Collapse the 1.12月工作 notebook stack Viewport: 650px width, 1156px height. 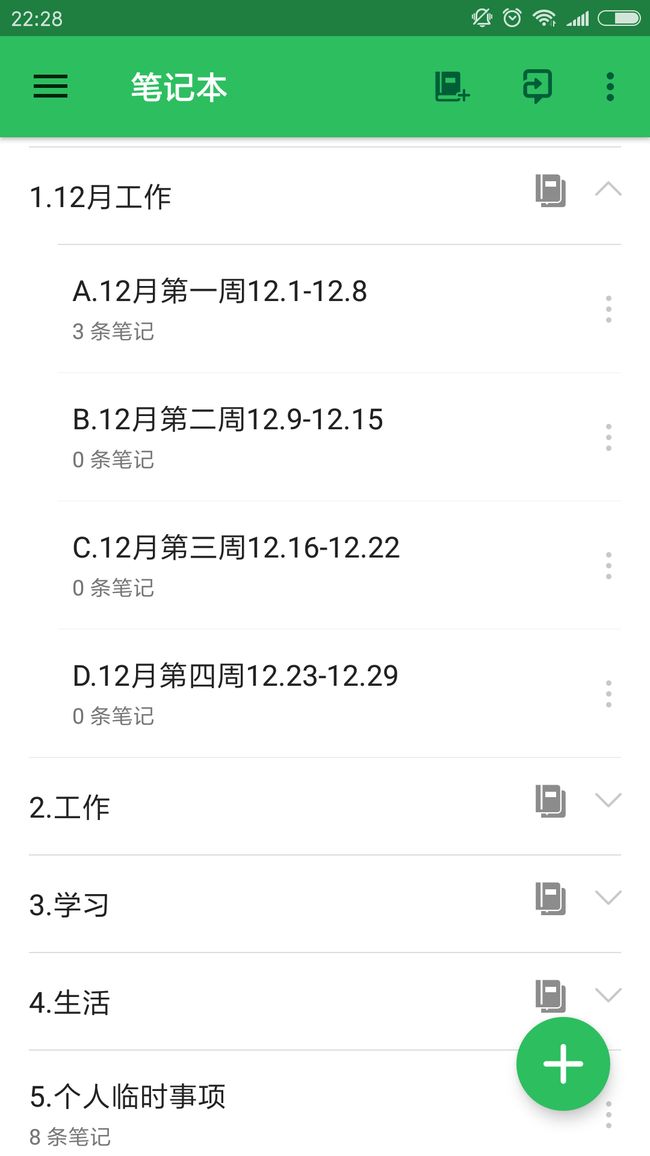click(608, 190)
